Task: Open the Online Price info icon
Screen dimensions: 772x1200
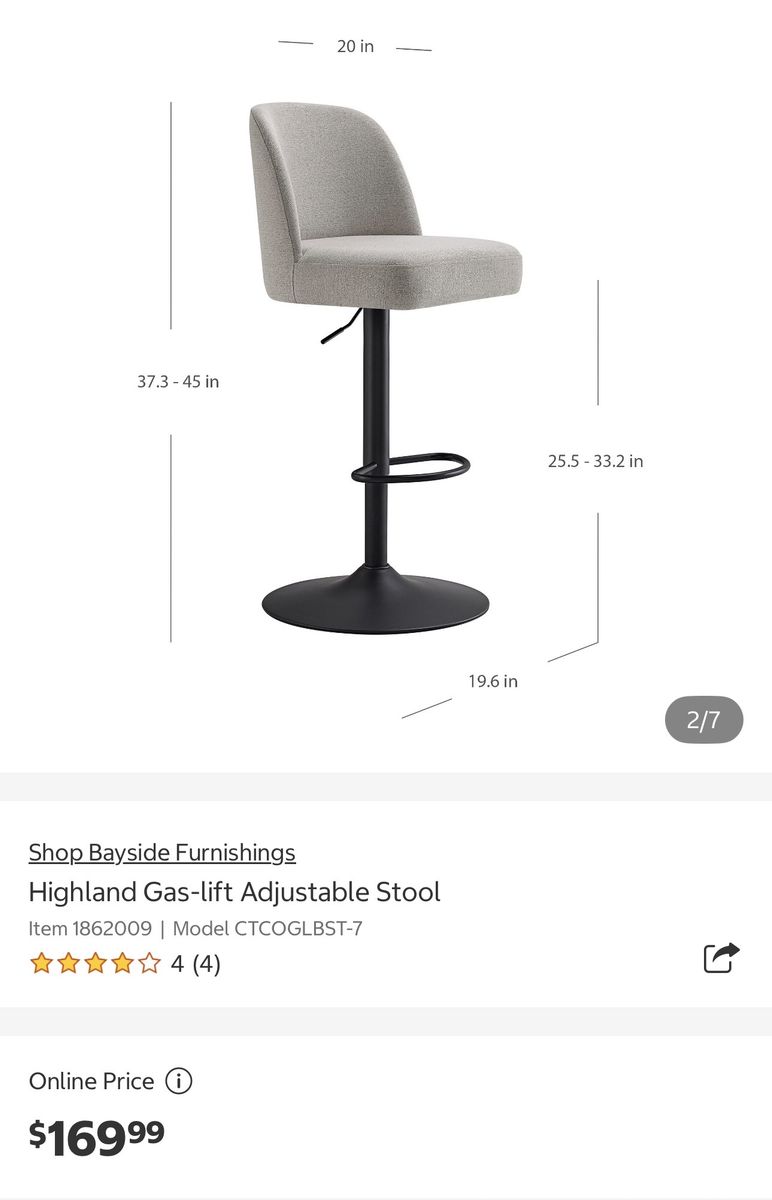Action: [178, 1081]
